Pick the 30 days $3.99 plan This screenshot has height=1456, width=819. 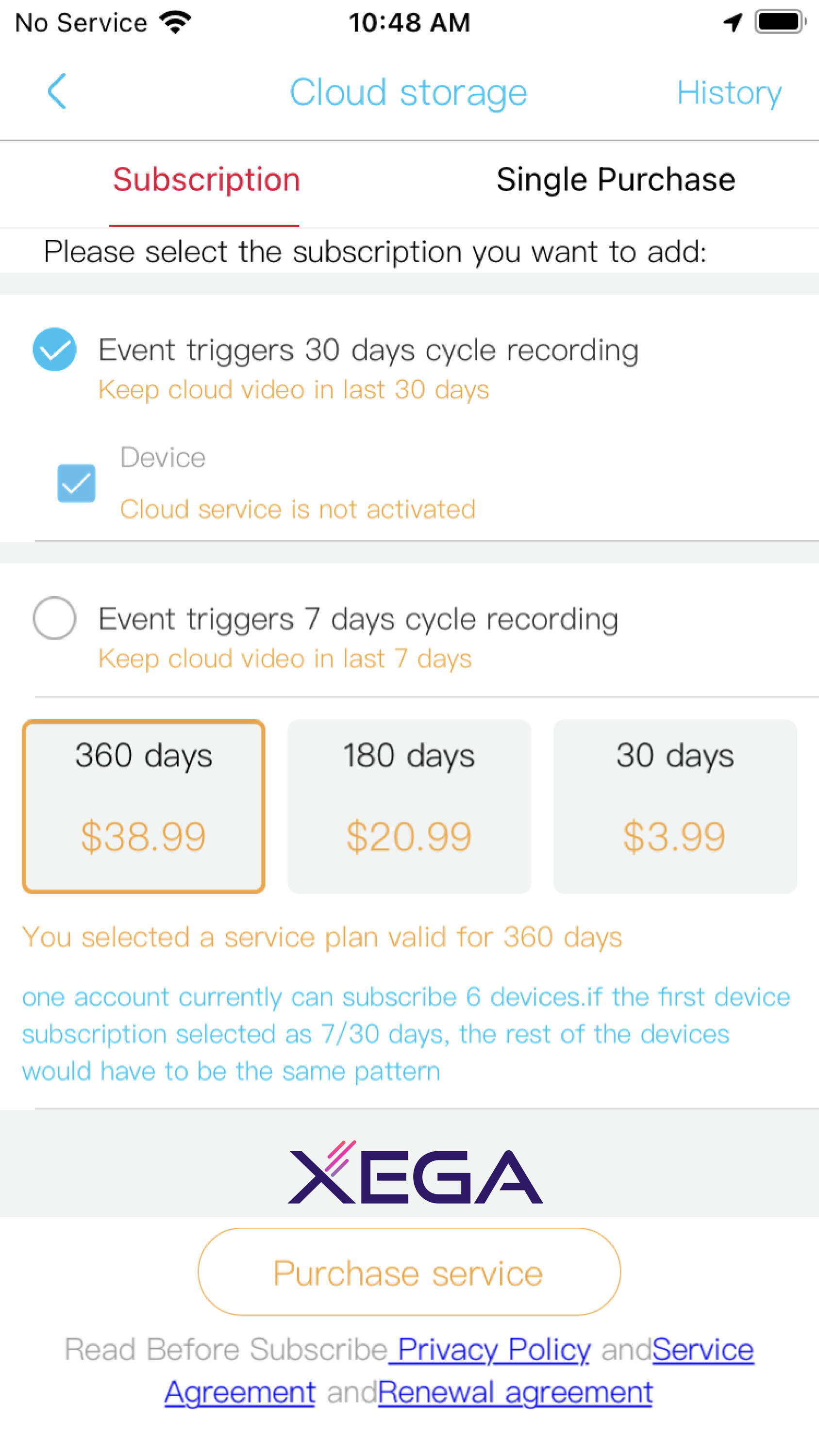[x=675, y=806]
